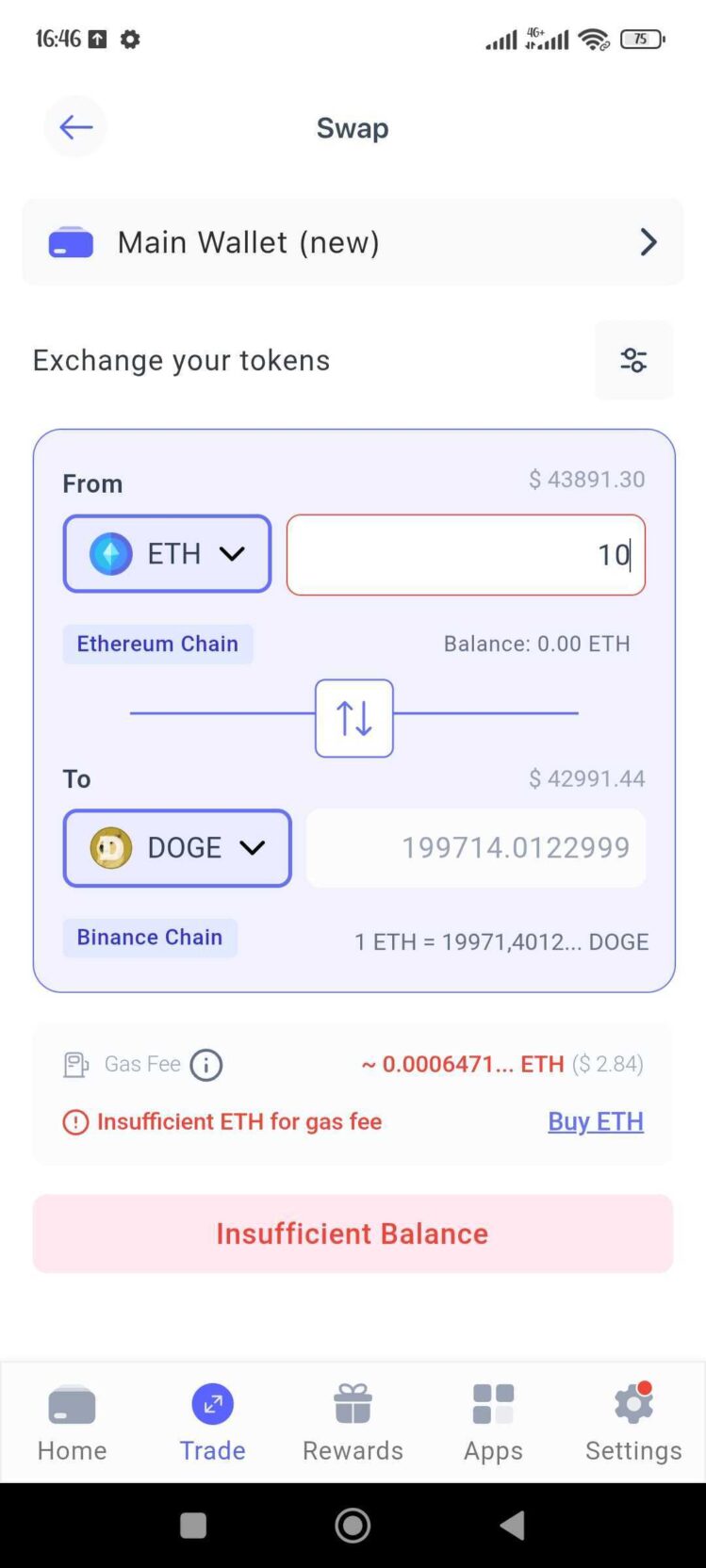Tap the Ethereum Chain label
This screenshot has width=706, height=1568.
(x=157, y=644)
